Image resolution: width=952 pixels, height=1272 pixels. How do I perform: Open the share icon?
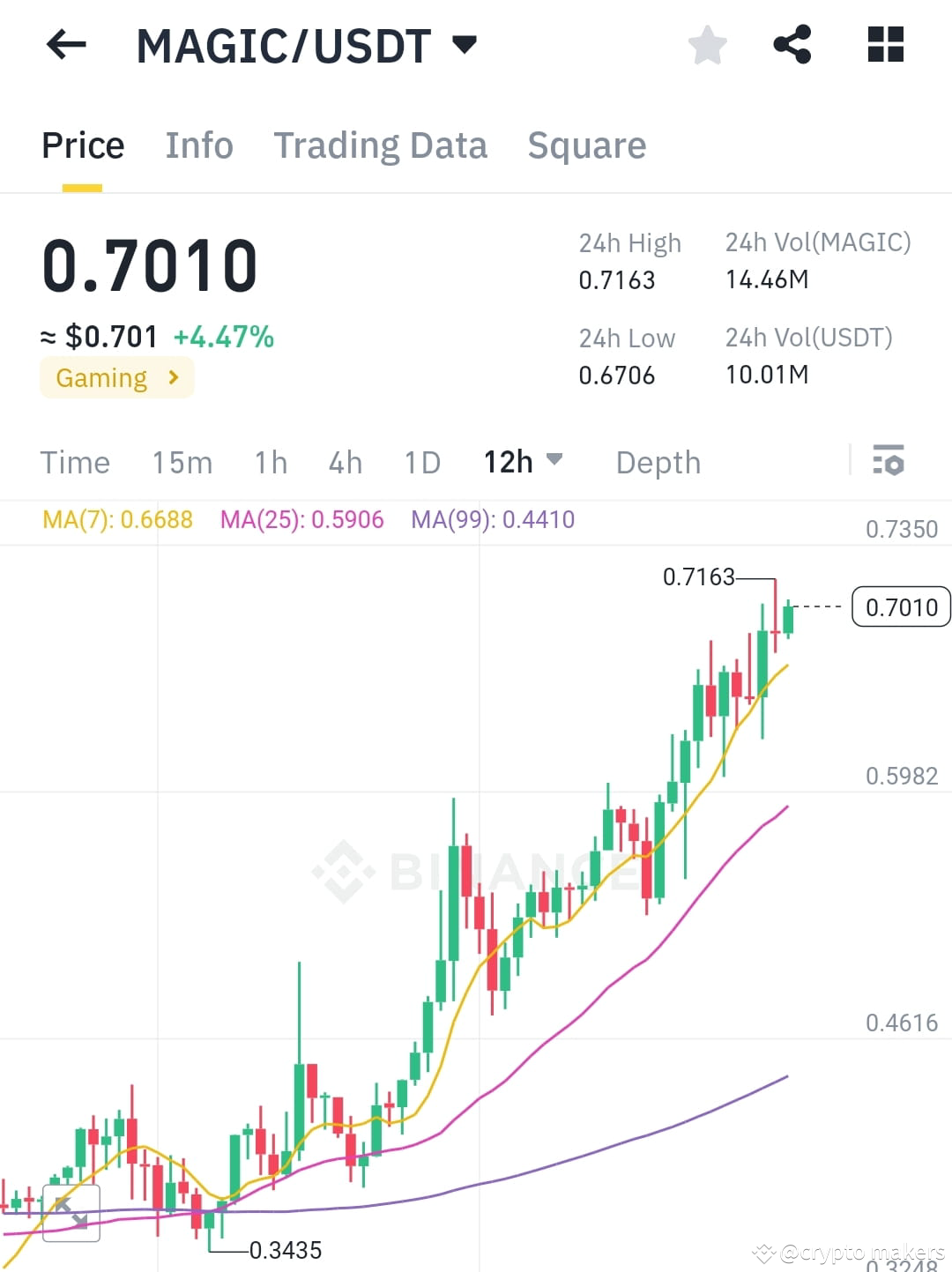coord(792,44)
